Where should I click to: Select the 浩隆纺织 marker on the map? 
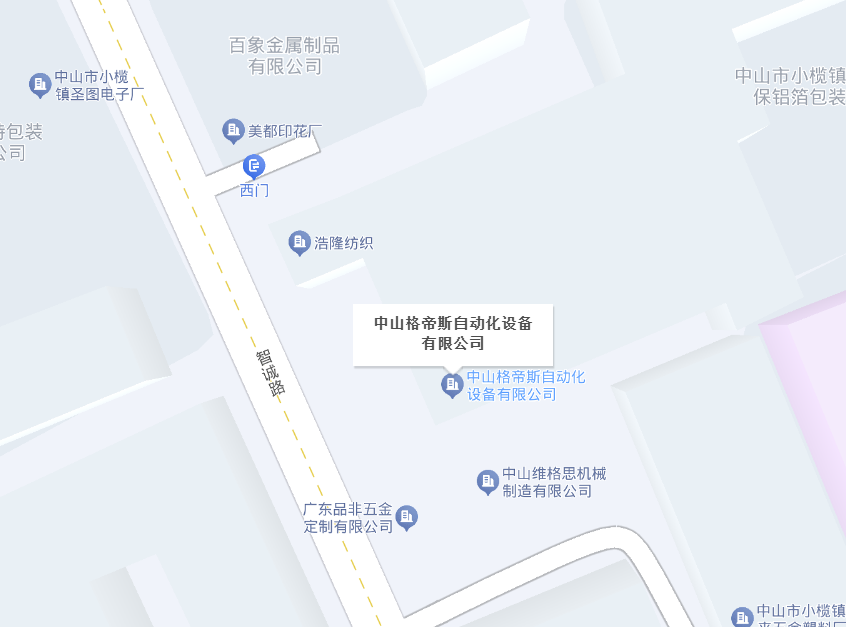pyautogui.click(x=299, y=242)
